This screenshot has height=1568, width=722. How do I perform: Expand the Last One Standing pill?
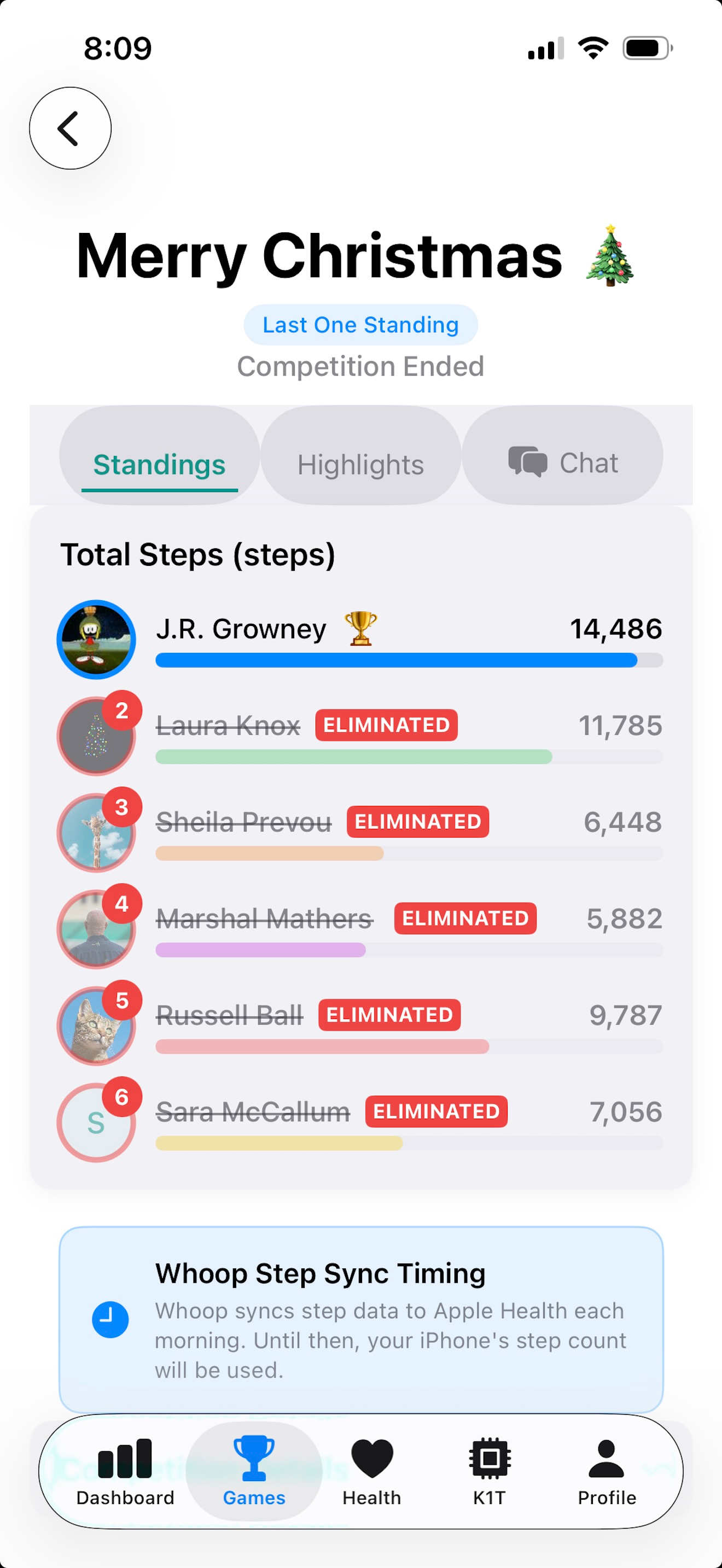[361, 324]
